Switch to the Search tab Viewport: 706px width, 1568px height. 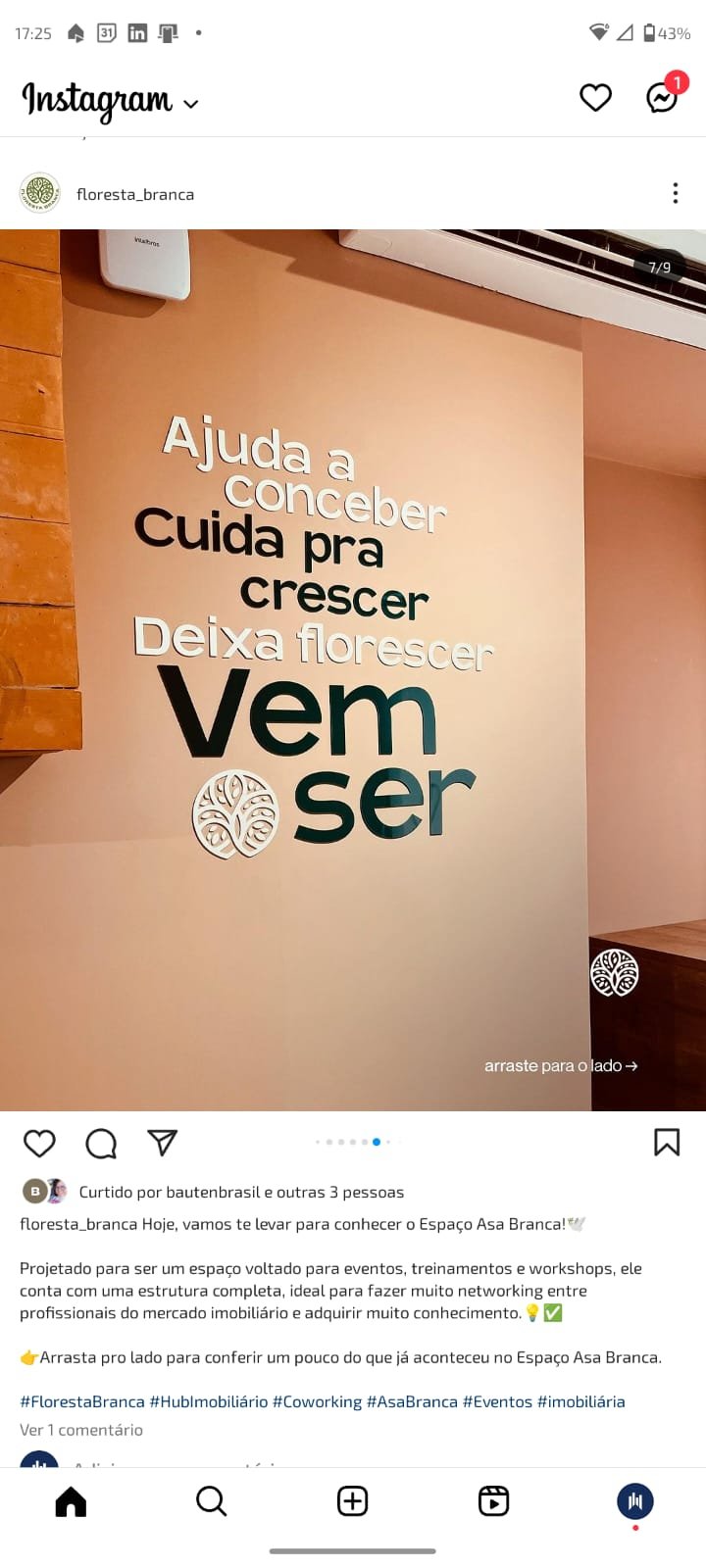(211, 1500)
